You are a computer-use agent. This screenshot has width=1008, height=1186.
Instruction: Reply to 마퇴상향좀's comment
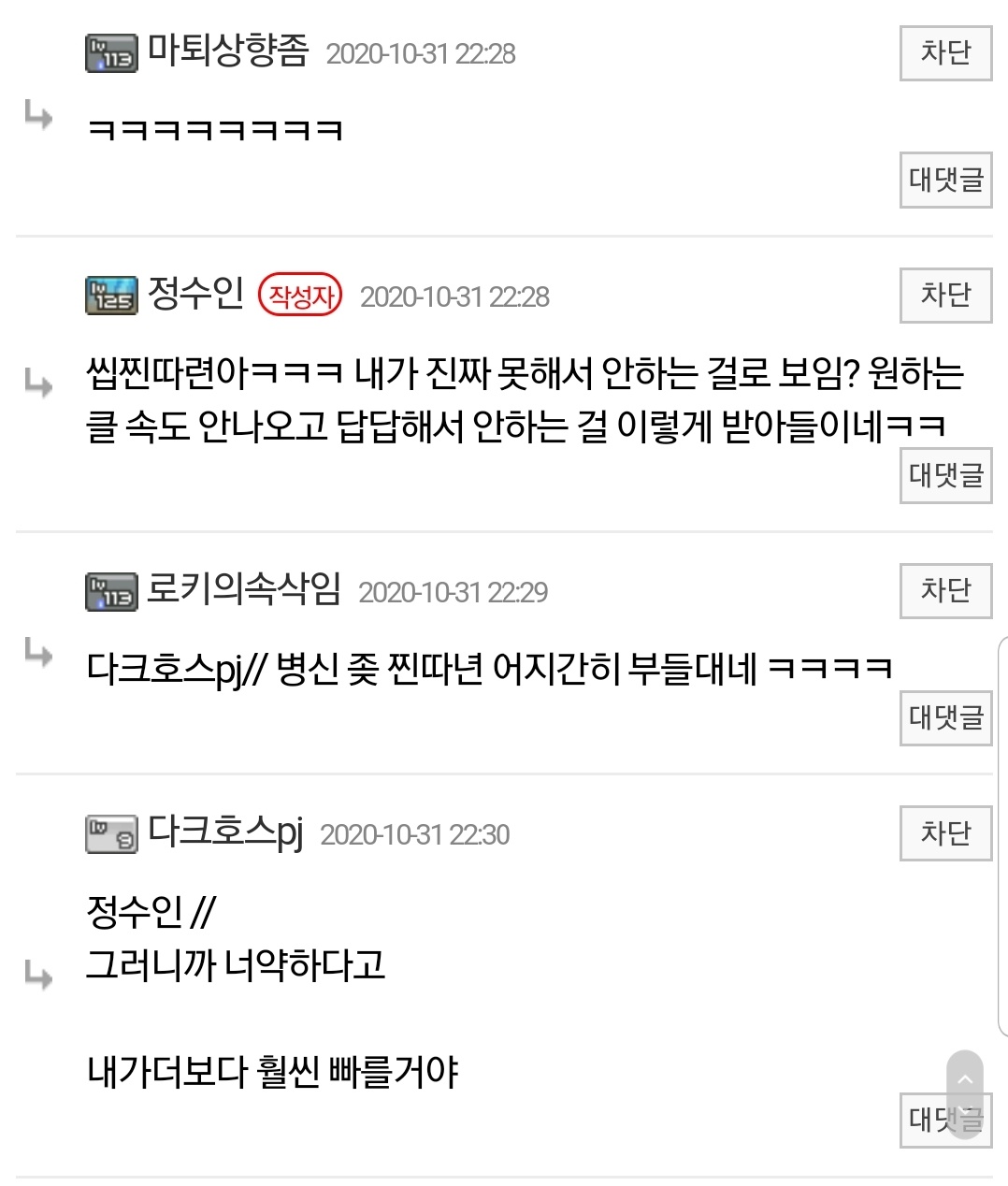click(945, 180)
